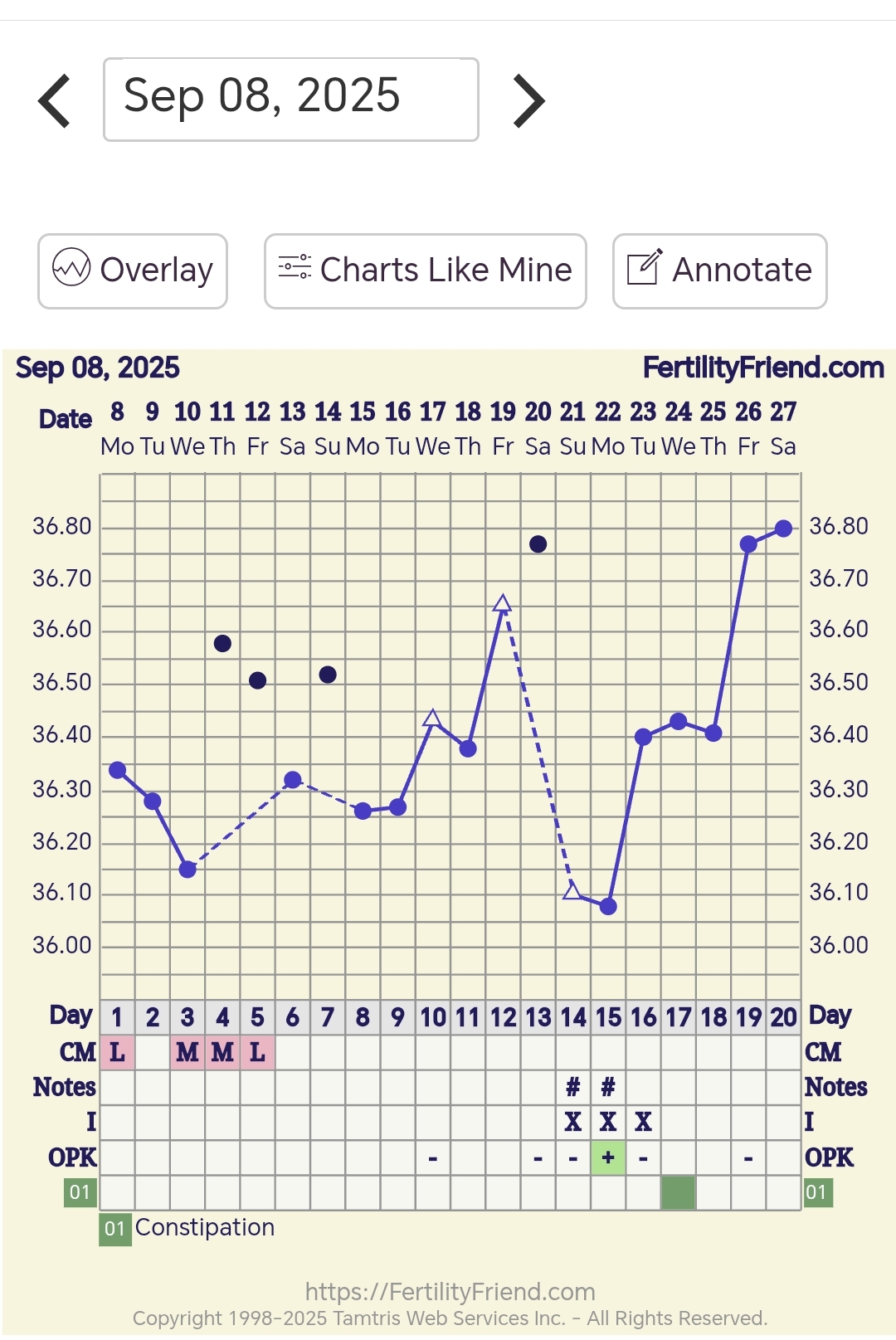Go to the previous chart

tap(55, 101)
